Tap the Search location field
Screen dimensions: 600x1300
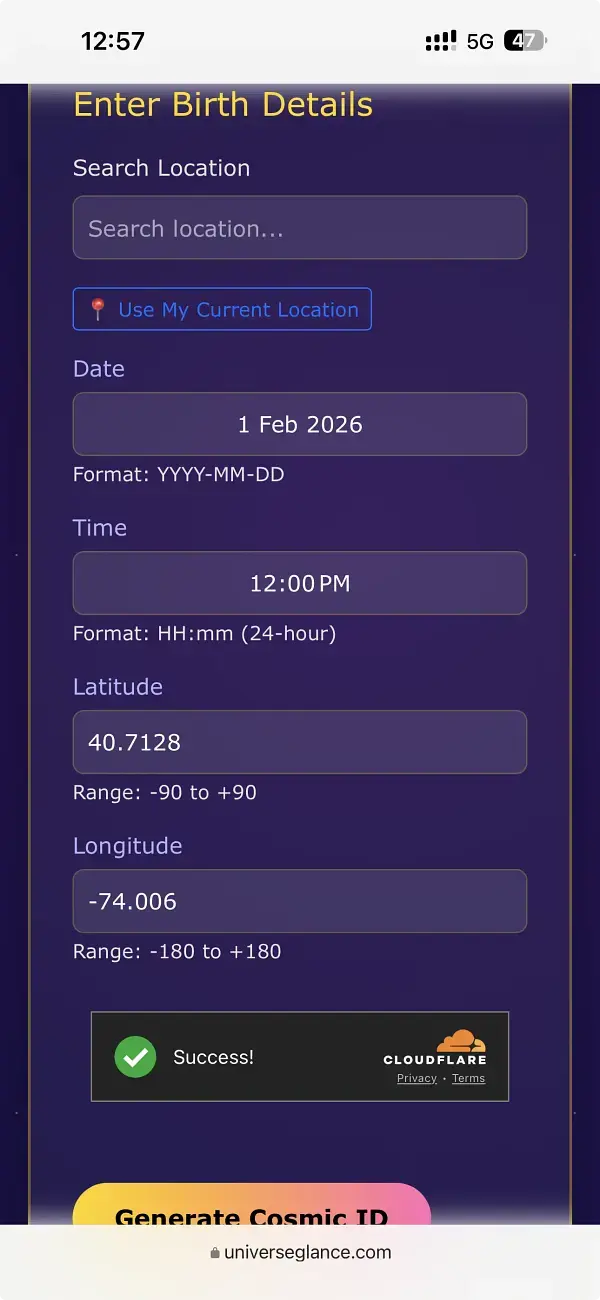point(299,228)
